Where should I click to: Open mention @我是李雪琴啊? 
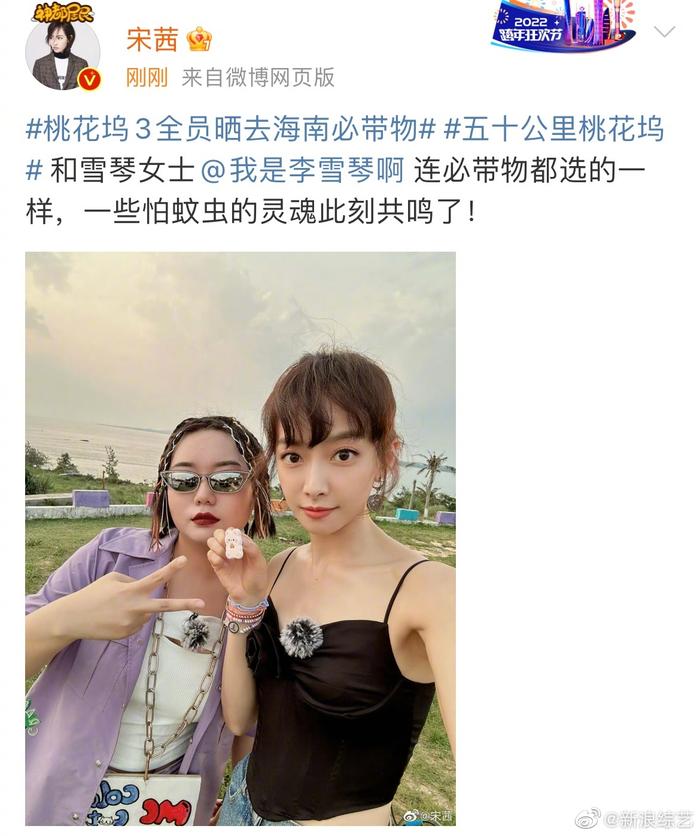[x=303, y=171]
